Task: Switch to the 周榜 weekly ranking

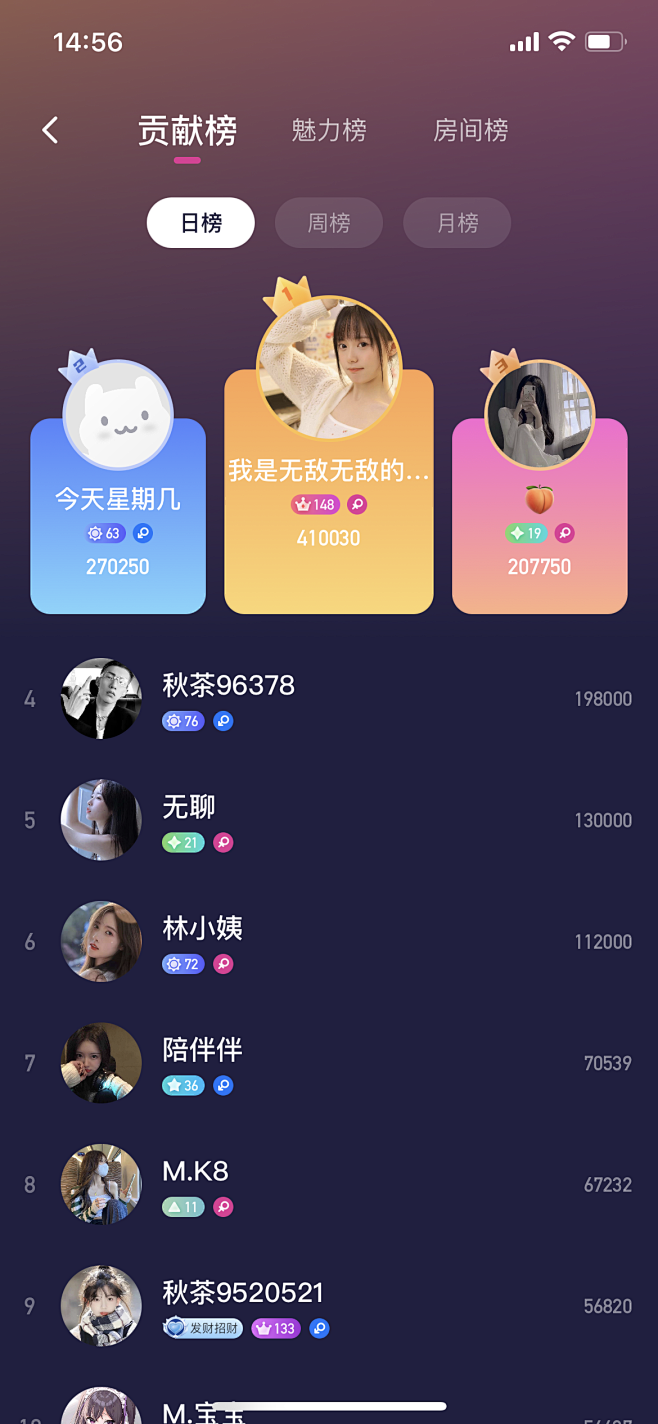Action: (x=329, y=222)
